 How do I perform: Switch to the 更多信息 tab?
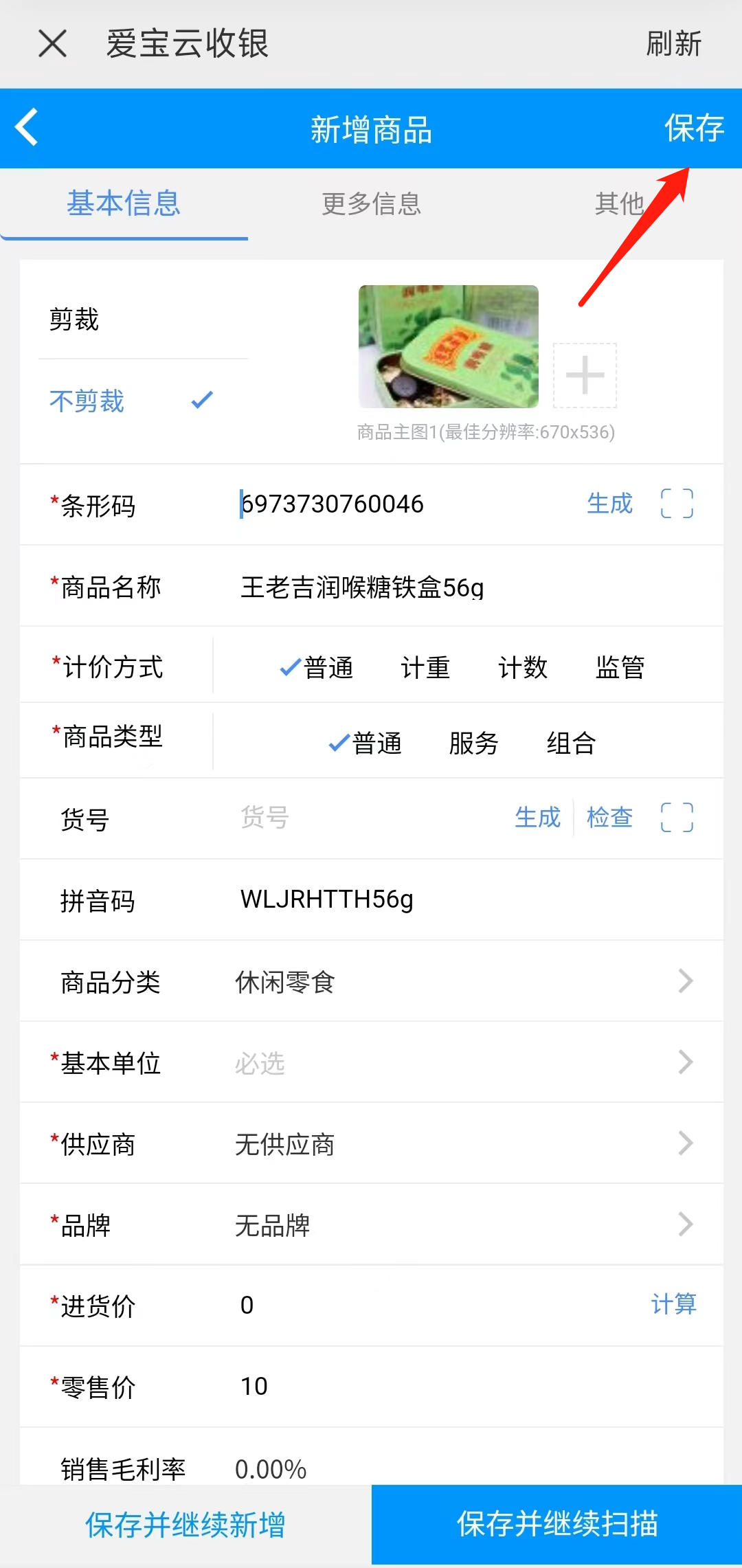click(371, 204)
